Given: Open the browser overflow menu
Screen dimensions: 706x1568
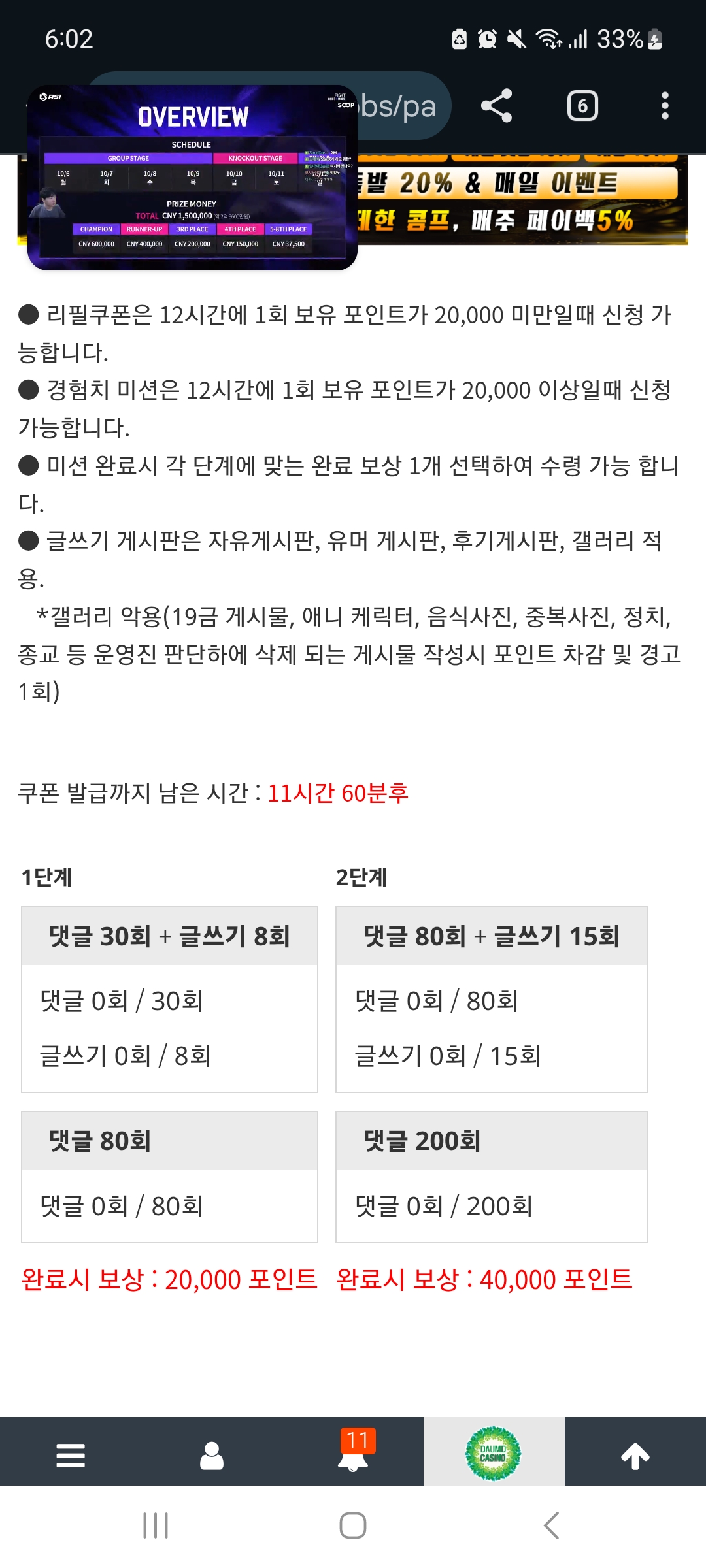Looking at the screenshot, I should [x=665, y=106].
